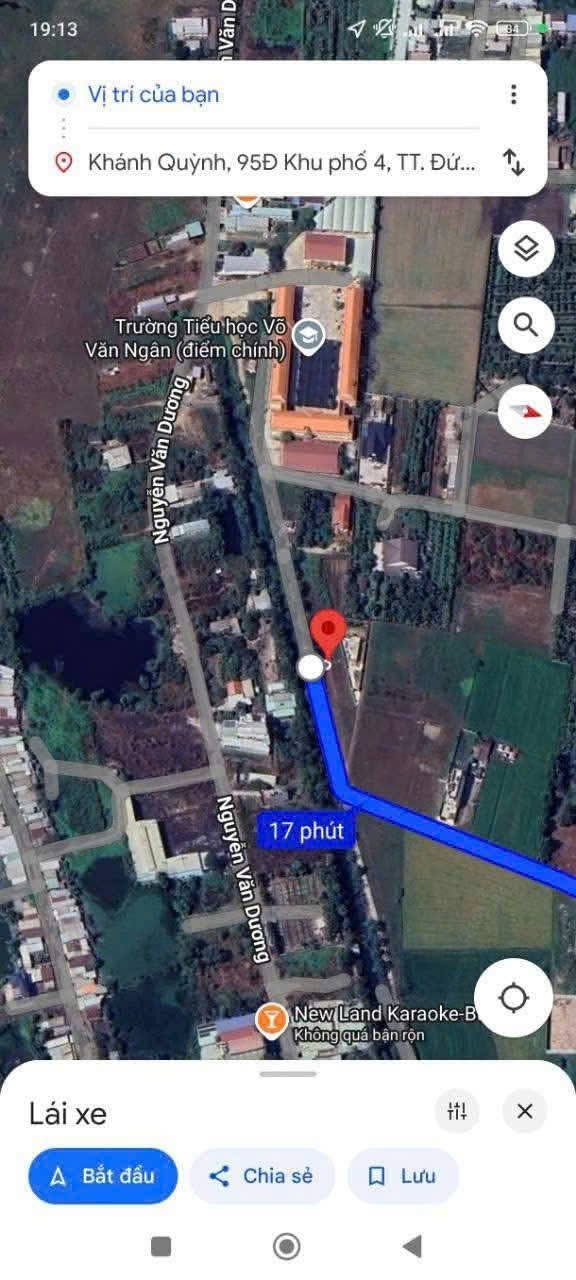Image resolution: width=576 pixels, height=1280 pixels.
Task: Center map on my location
Action: (x=514, y=997)
